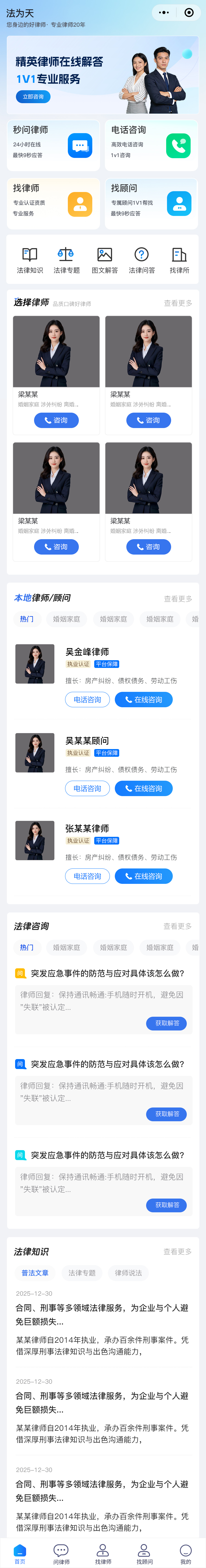The image size is (206, 1568).
Task: Switch to 法律专题 tab in 法律知识
Action: [x=82, y=1272]
